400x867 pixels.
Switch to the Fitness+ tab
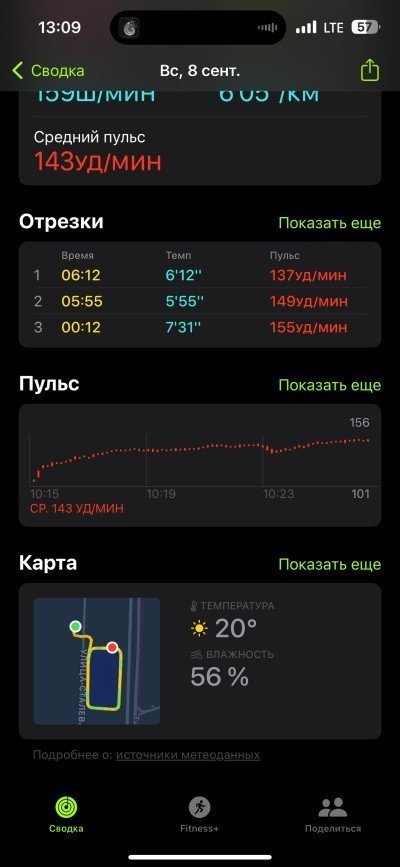(x=200, y=814)
